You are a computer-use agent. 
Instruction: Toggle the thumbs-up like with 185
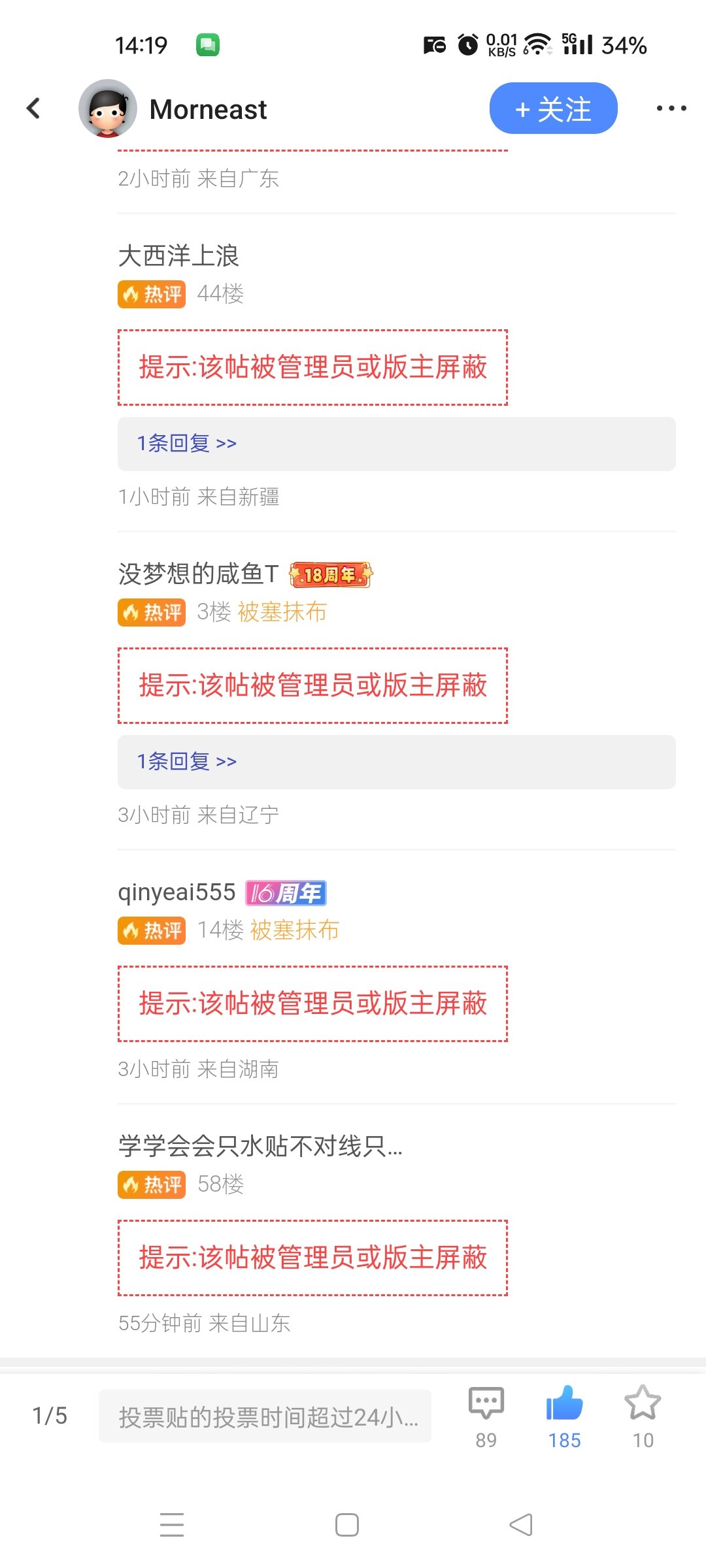(565, 1416)
